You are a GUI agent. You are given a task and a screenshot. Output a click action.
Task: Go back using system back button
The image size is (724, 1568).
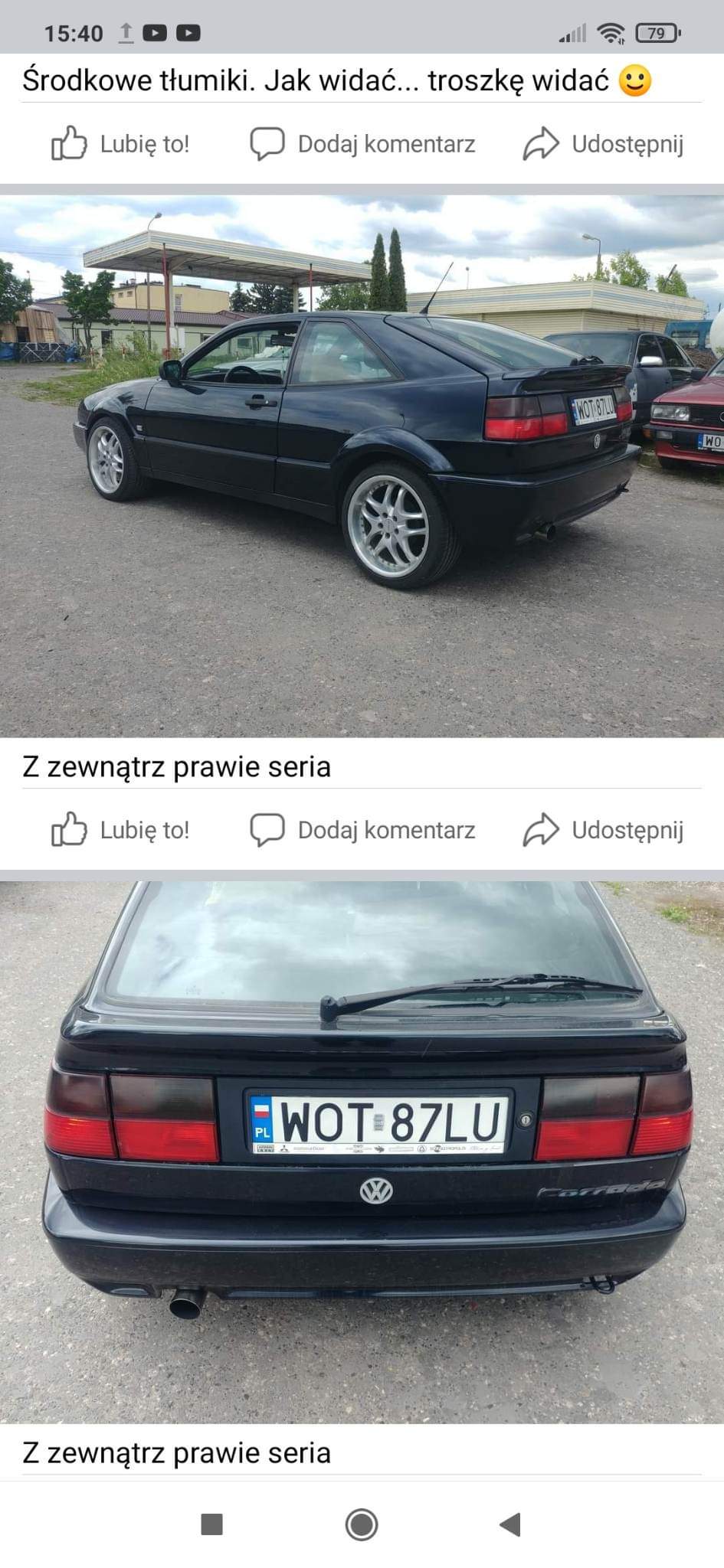tap(510, 1524)
